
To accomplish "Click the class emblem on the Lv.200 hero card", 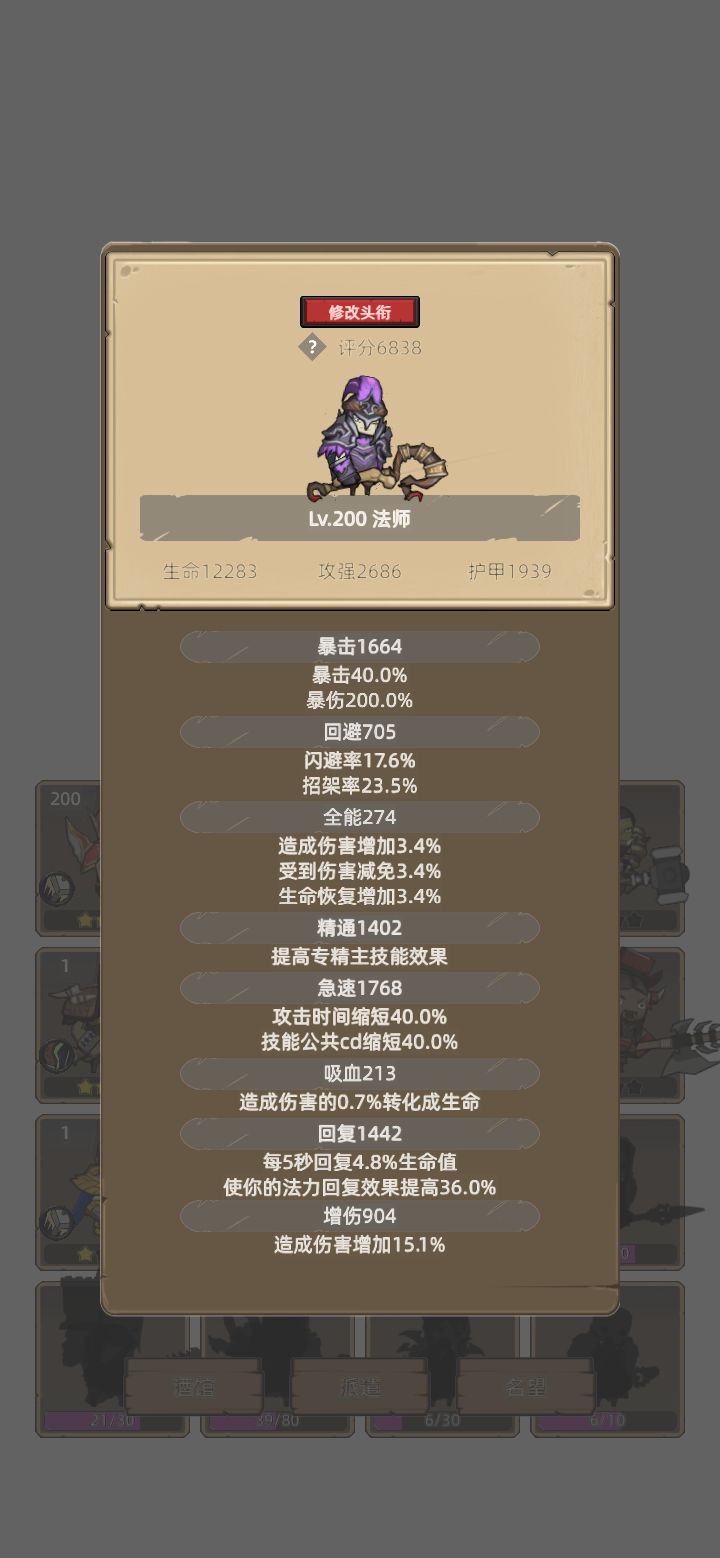I will (x=58, y=887).
